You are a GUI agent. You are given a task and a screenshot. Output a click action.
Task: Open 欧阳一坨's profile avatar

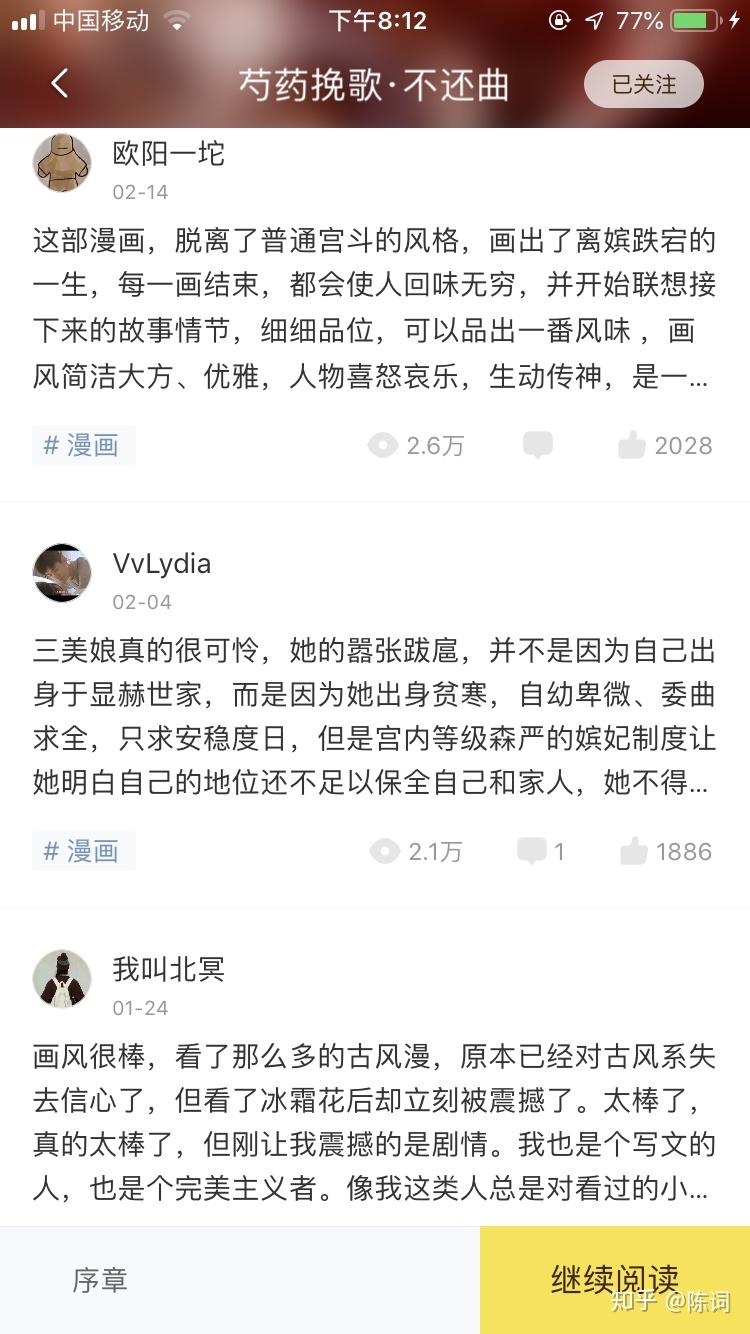(62, 163)
